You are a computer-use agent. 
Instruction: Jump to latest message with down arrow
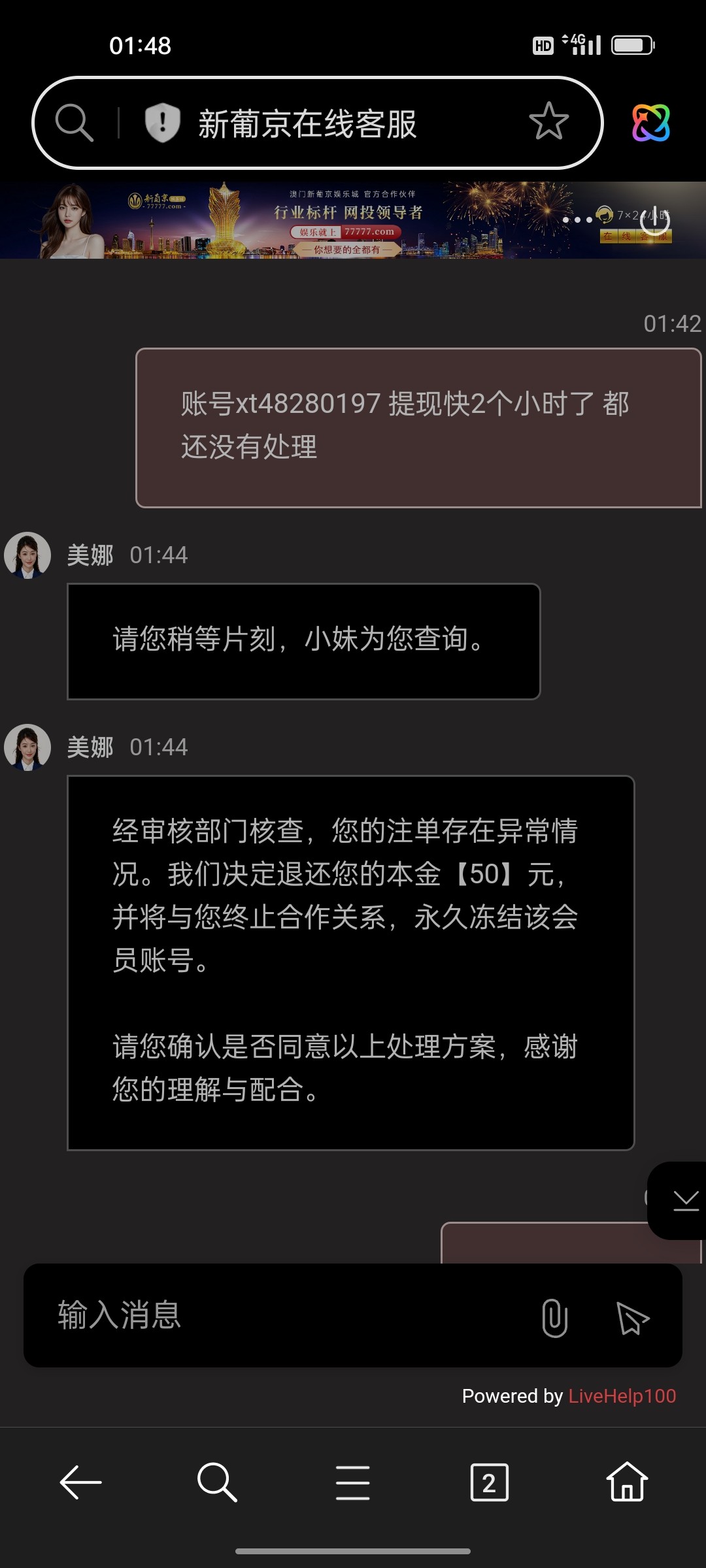(x=685, y=1201)
